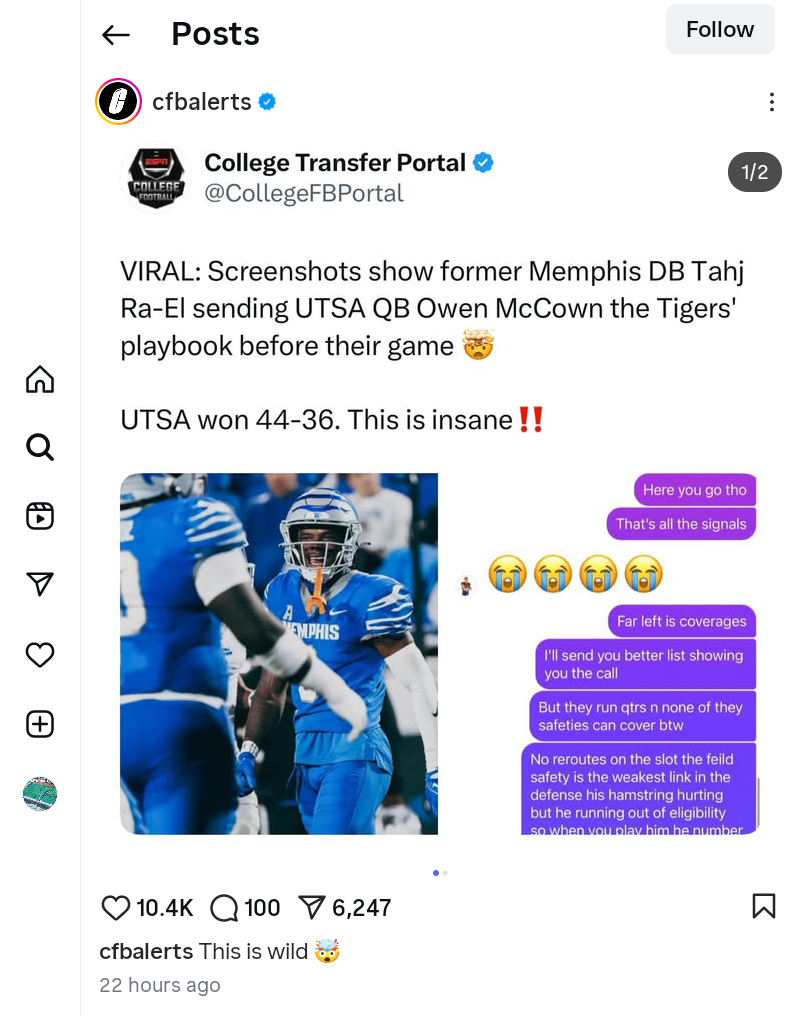Open comments on this post
The width and height of the screenshot is (800, 1016).
pyautogui.click(x=225, y=907)
